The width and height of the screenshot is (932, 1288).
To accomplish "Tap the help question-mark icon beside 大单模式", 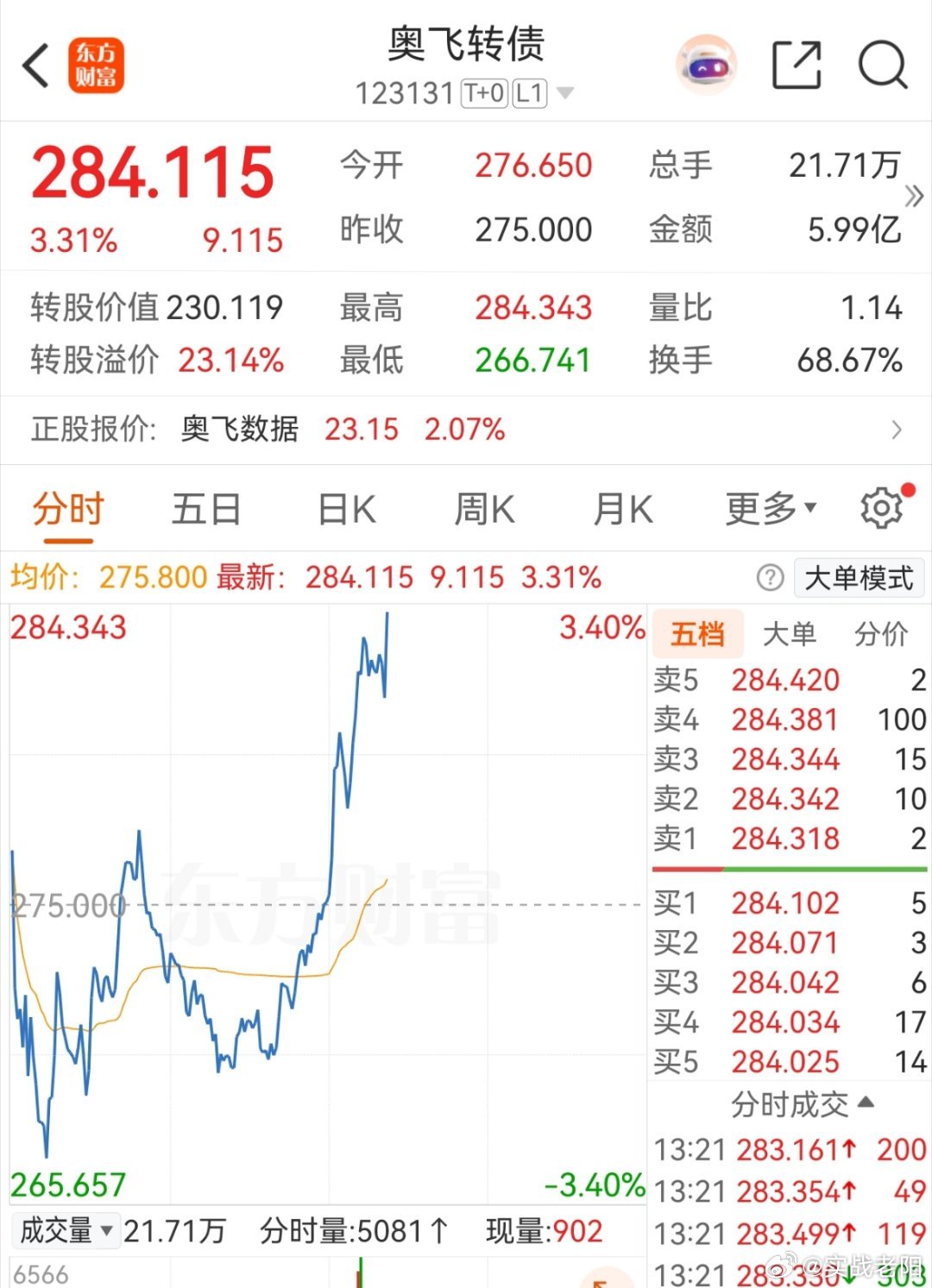I will tap(768, 577).
